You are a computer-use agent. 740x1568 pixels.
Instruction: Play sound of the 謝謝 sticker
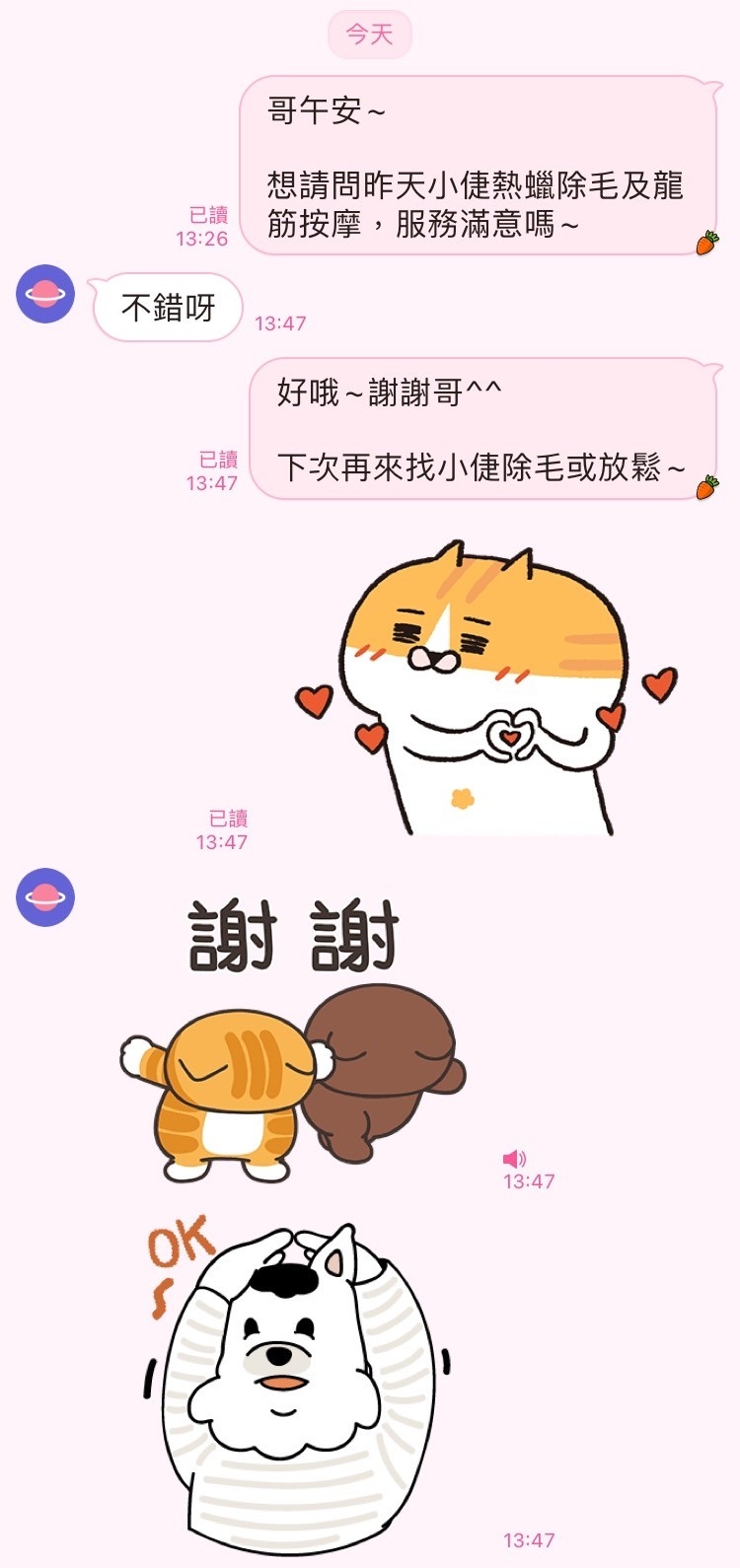pos(514,1159)
